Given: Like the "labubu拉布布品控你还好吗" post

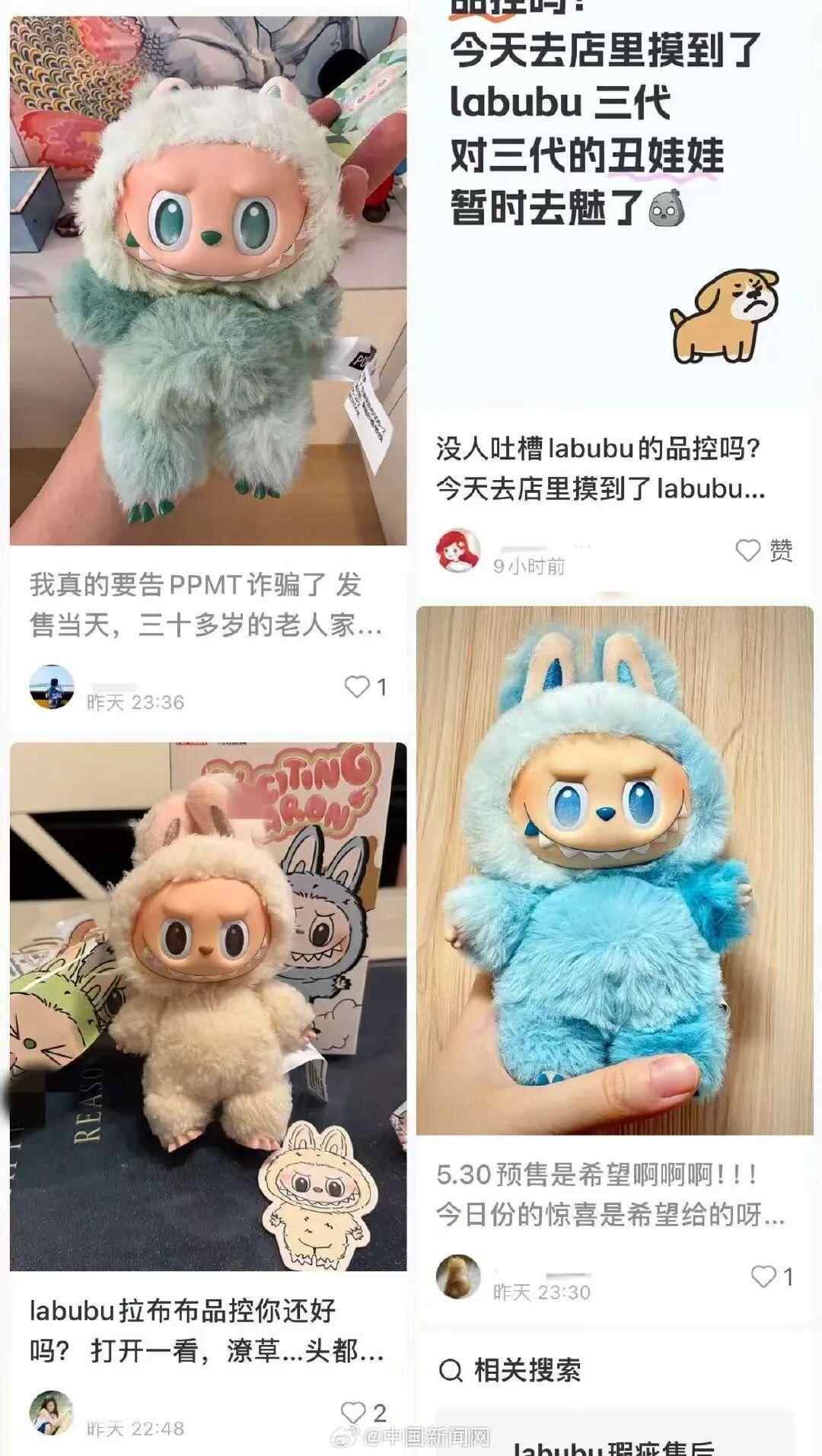Looking at the screenshot, I should point(354,1412).
